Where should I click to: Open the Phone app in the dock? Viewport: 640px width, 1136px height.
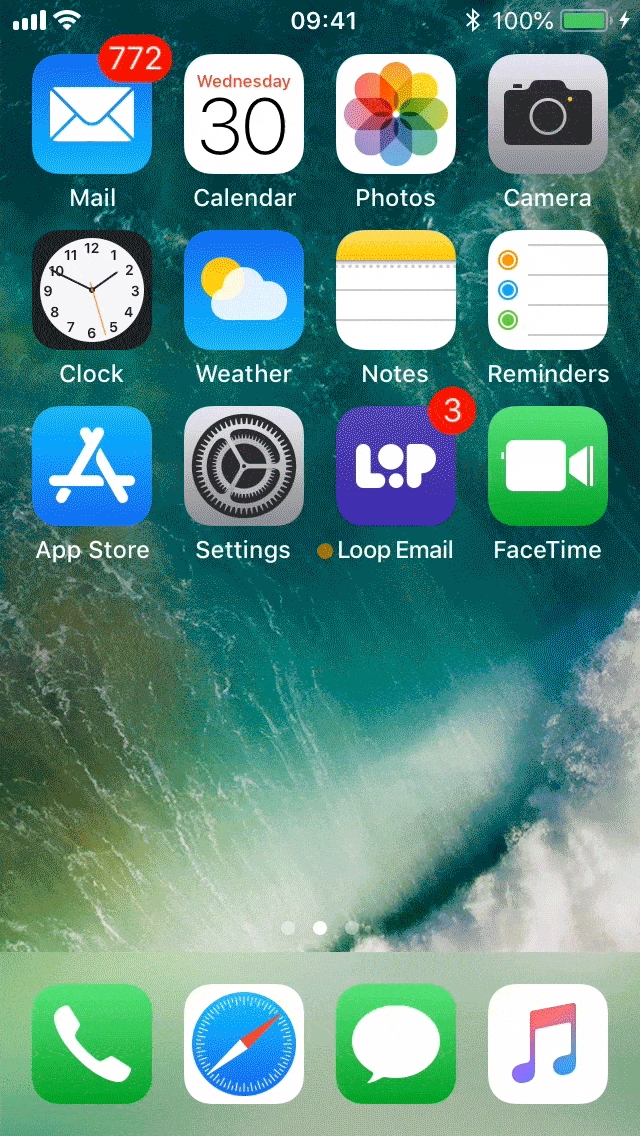(x=92, y=1044)
